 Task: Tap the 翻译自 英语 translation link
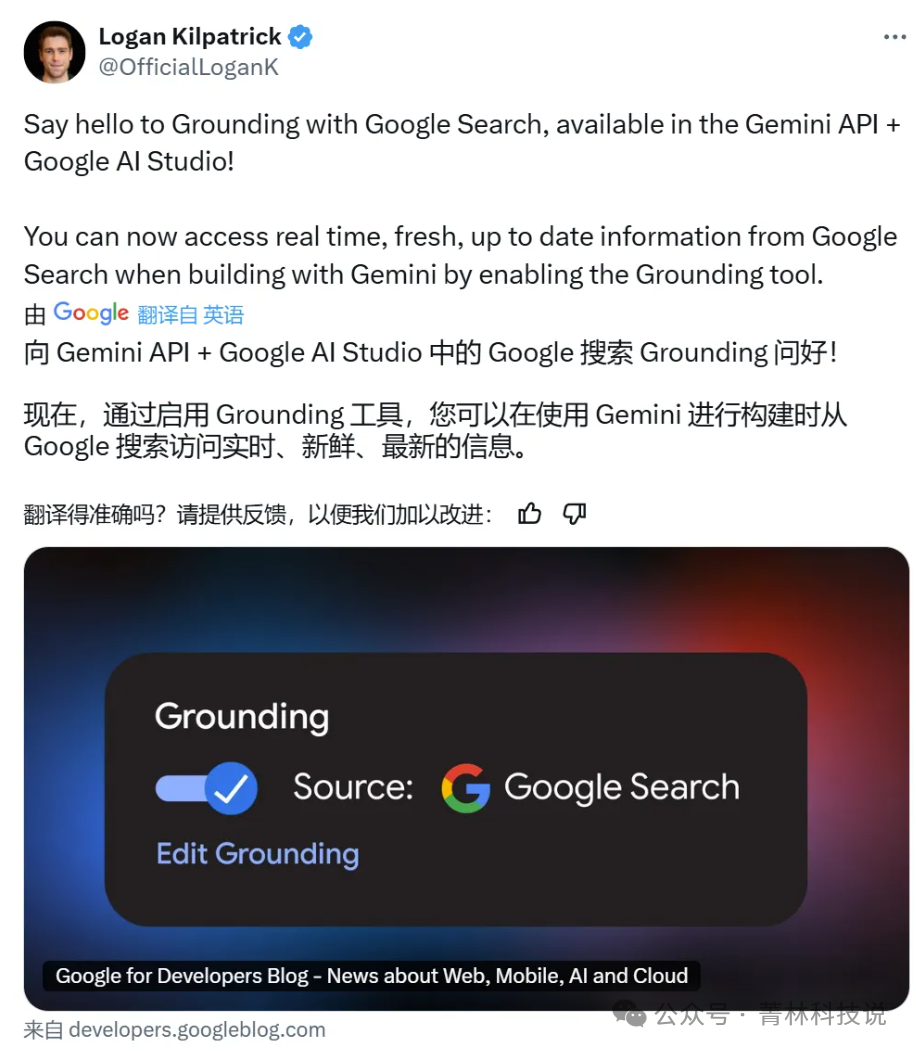(x=191, y=315)
